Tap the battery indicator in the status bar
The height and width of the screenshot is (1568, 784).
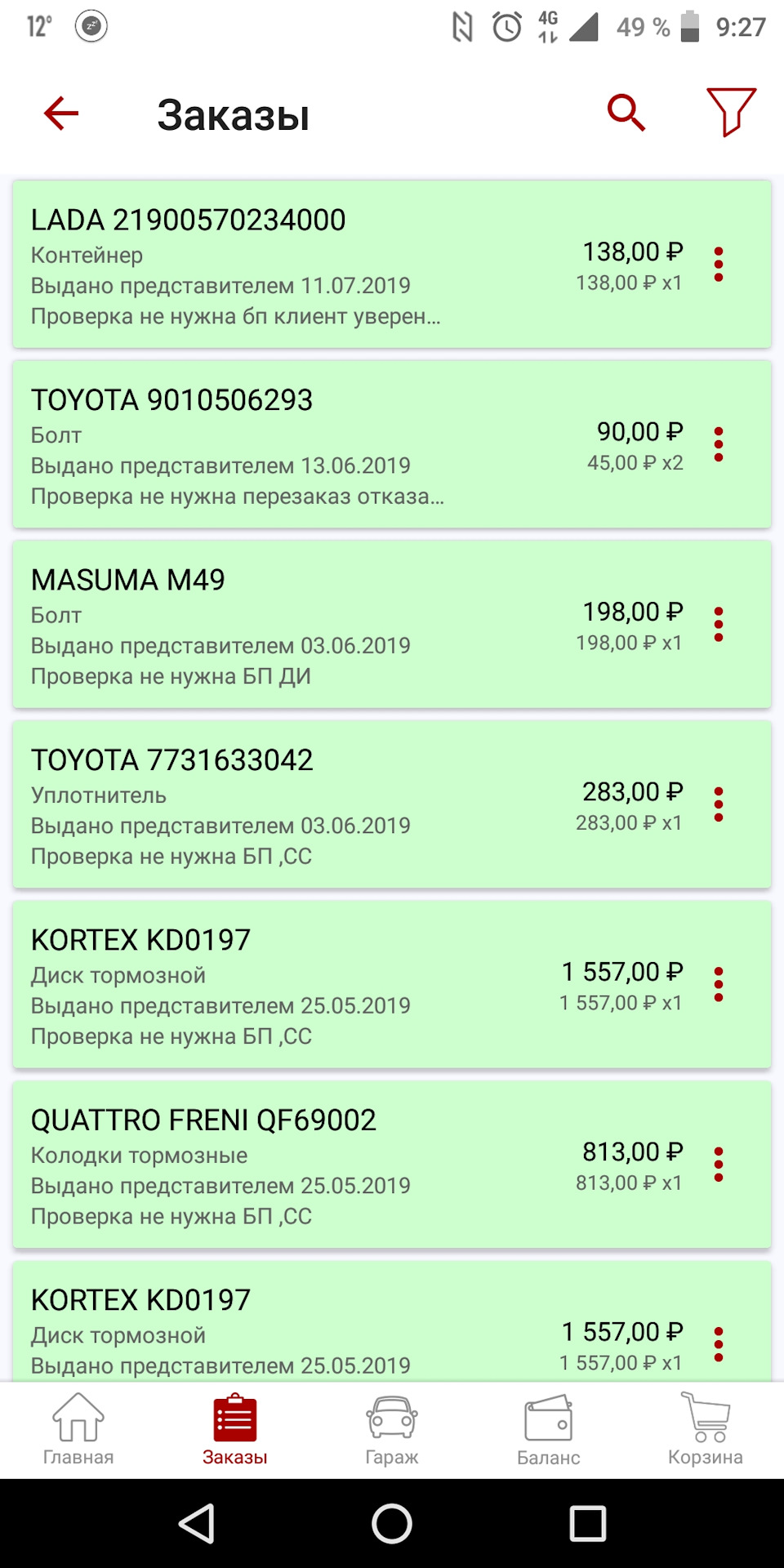point(691,27)
